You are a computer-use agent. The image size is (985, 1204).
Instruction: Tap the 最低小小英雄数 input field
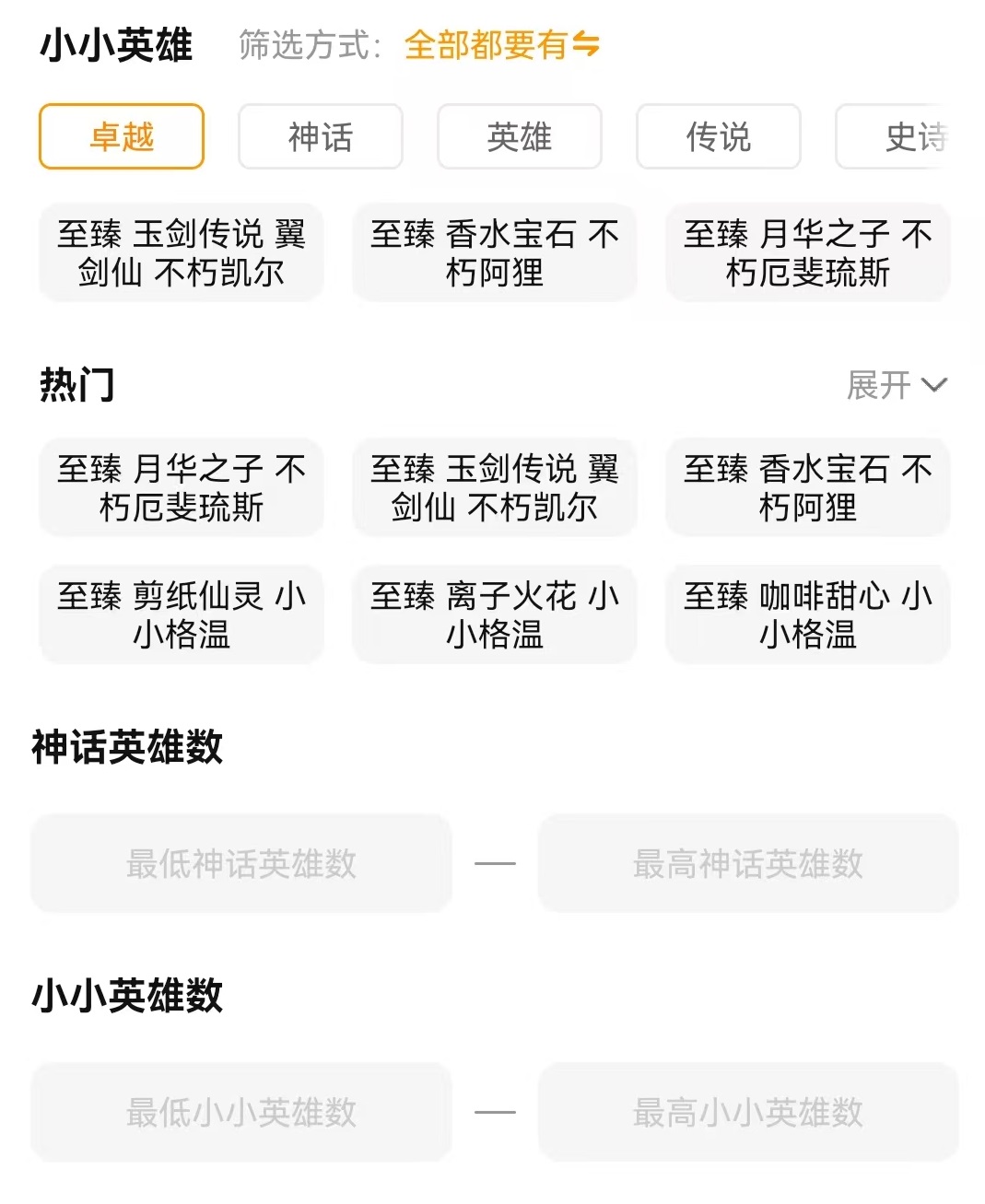241,1112
